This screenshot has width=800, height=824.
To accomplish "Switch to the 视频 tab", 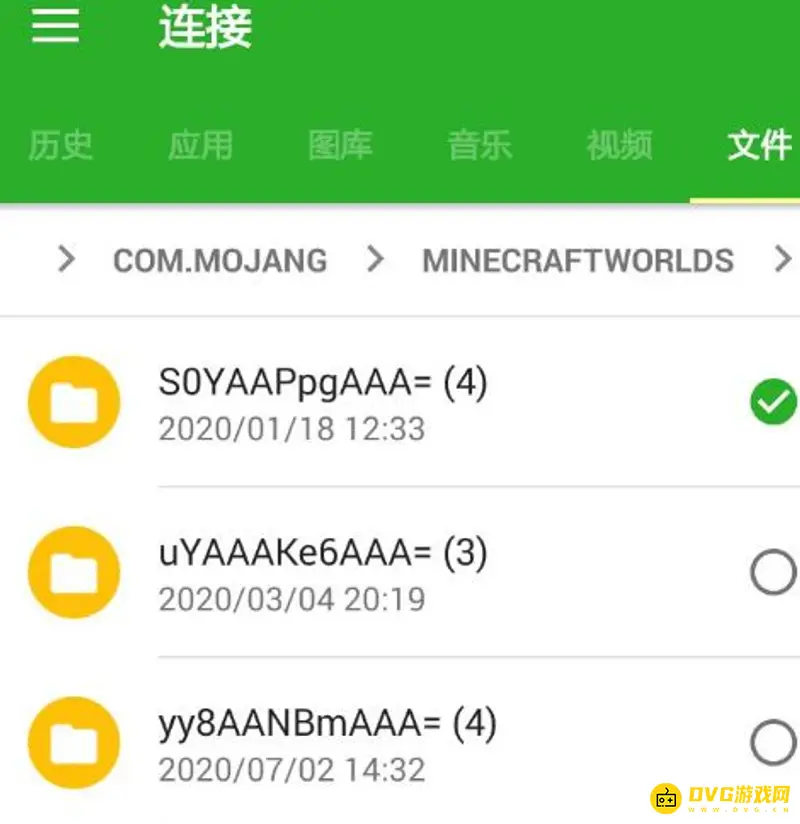I will [619, 145].
